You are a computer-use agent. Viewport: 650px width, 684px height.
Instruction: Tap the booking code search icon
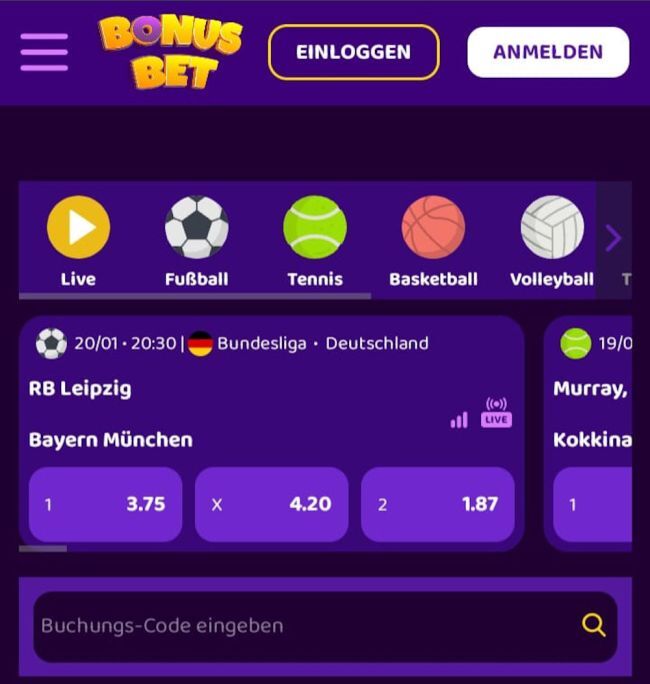coord(594,626)
